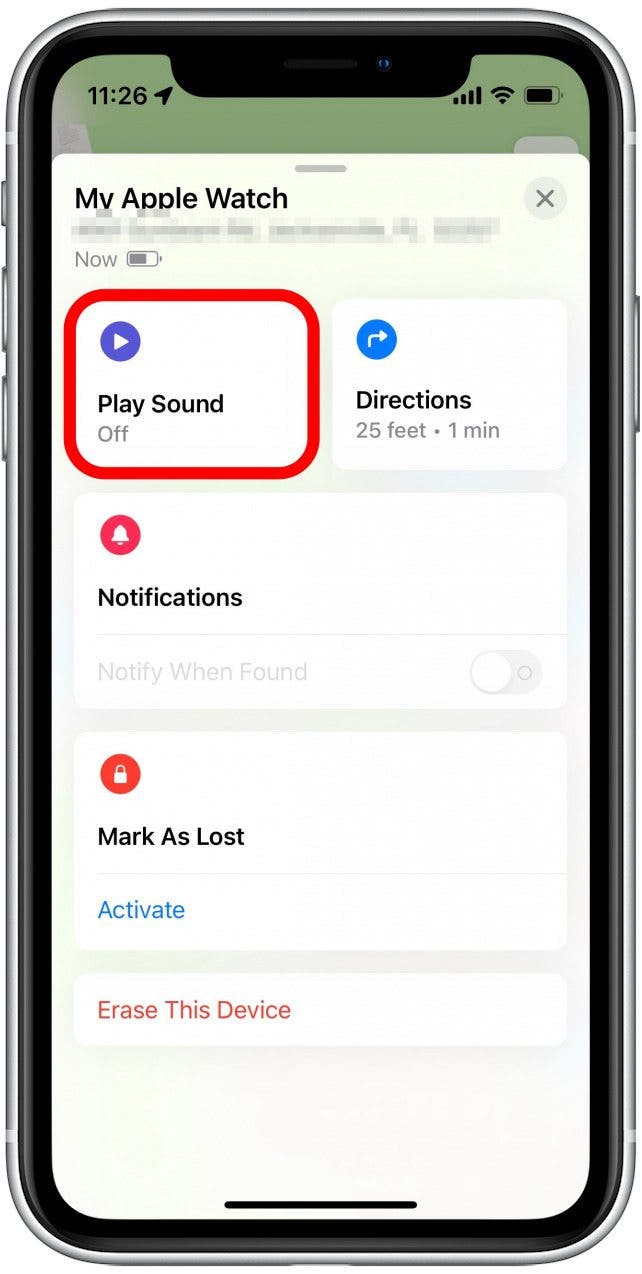
Task: Select Erase This Device
Action: [194, 1010]
